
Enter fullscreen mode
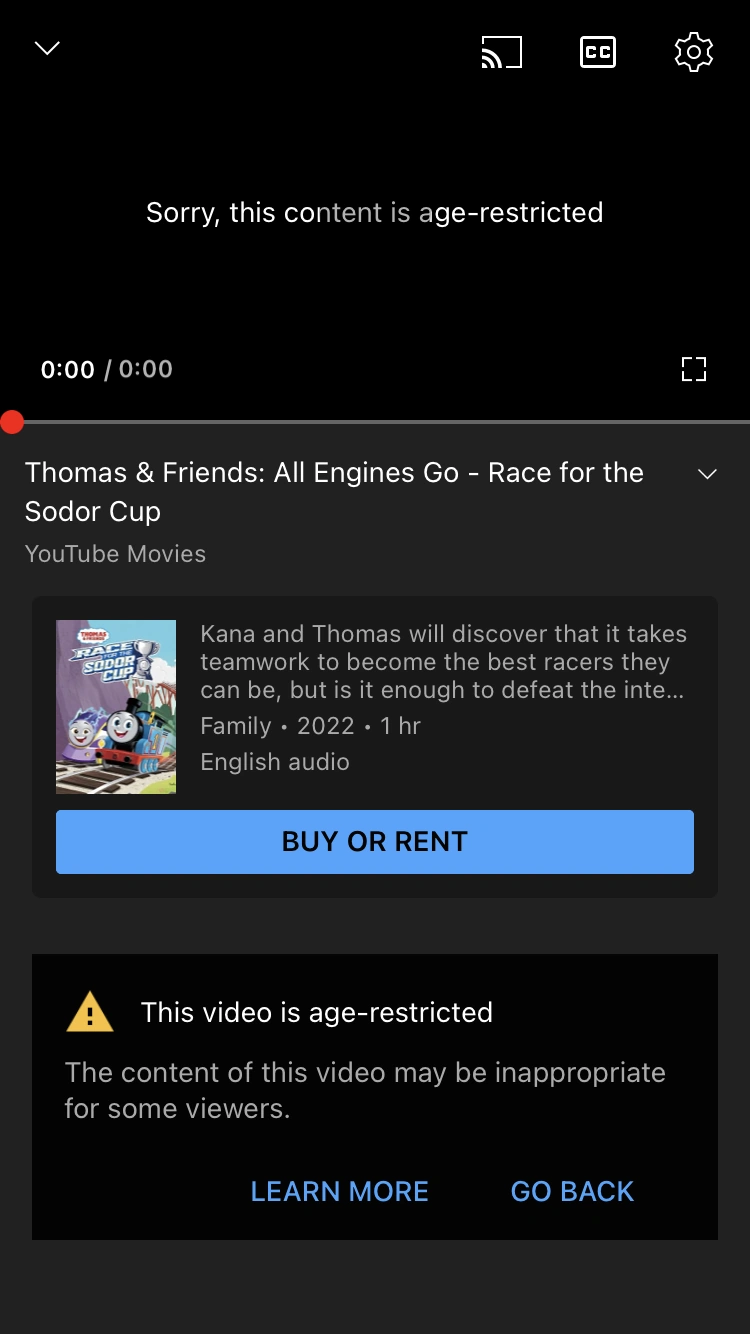tap(694, 369)
